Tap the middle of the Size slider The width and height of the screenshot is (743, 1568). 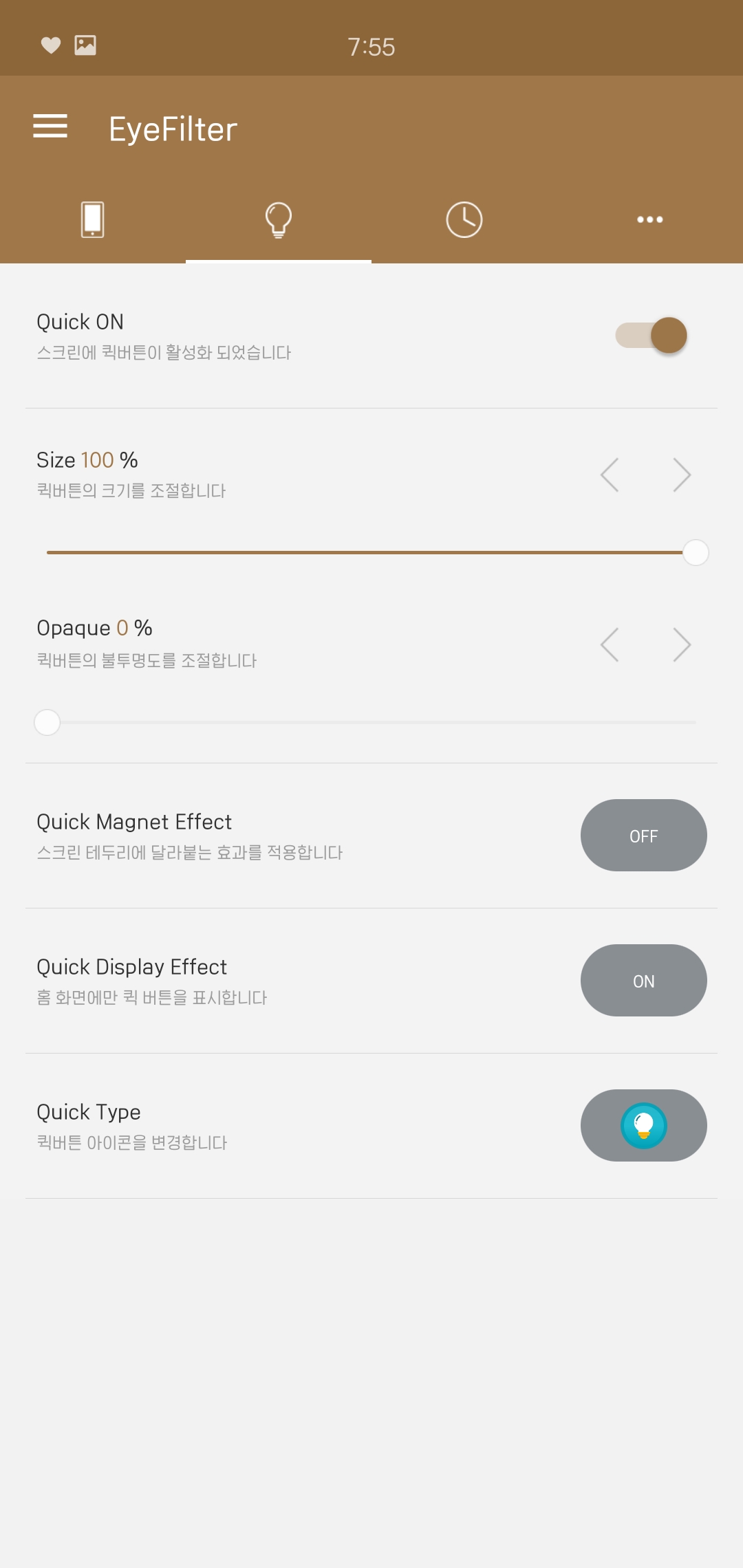tap(371, 552)
